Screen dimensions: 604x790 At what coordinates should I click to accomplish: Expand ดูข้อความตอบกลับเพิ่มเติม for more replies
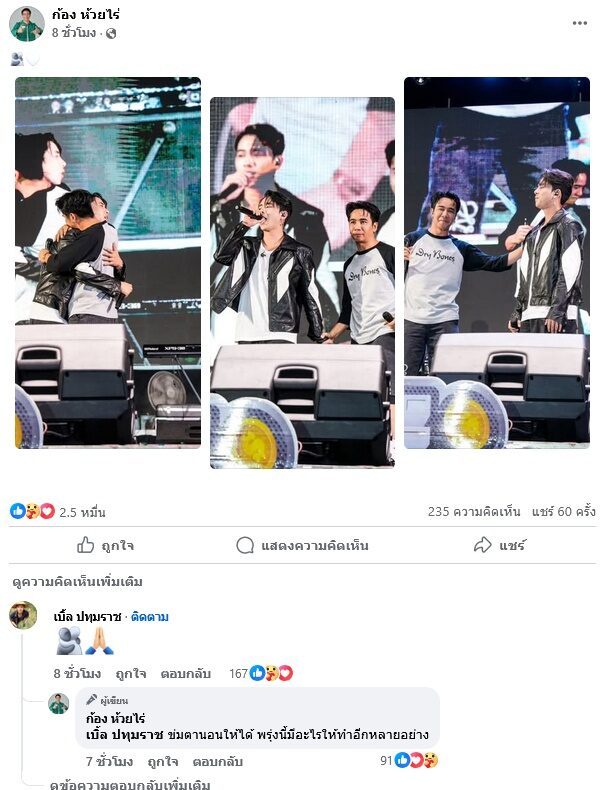point(130,784)
